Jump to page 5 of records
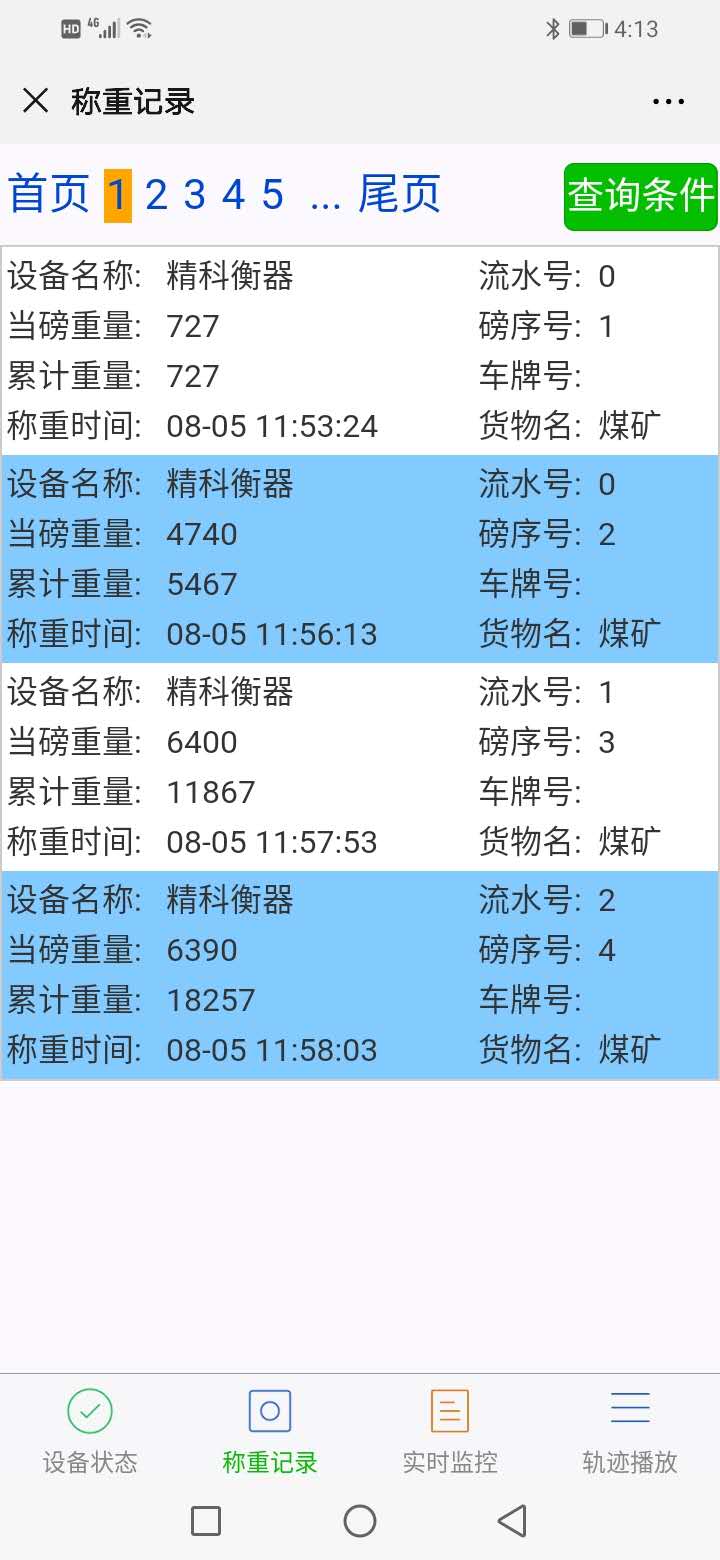Image resolution: width=720 pixels, height=1560 pixels. (x=272, y=195)
